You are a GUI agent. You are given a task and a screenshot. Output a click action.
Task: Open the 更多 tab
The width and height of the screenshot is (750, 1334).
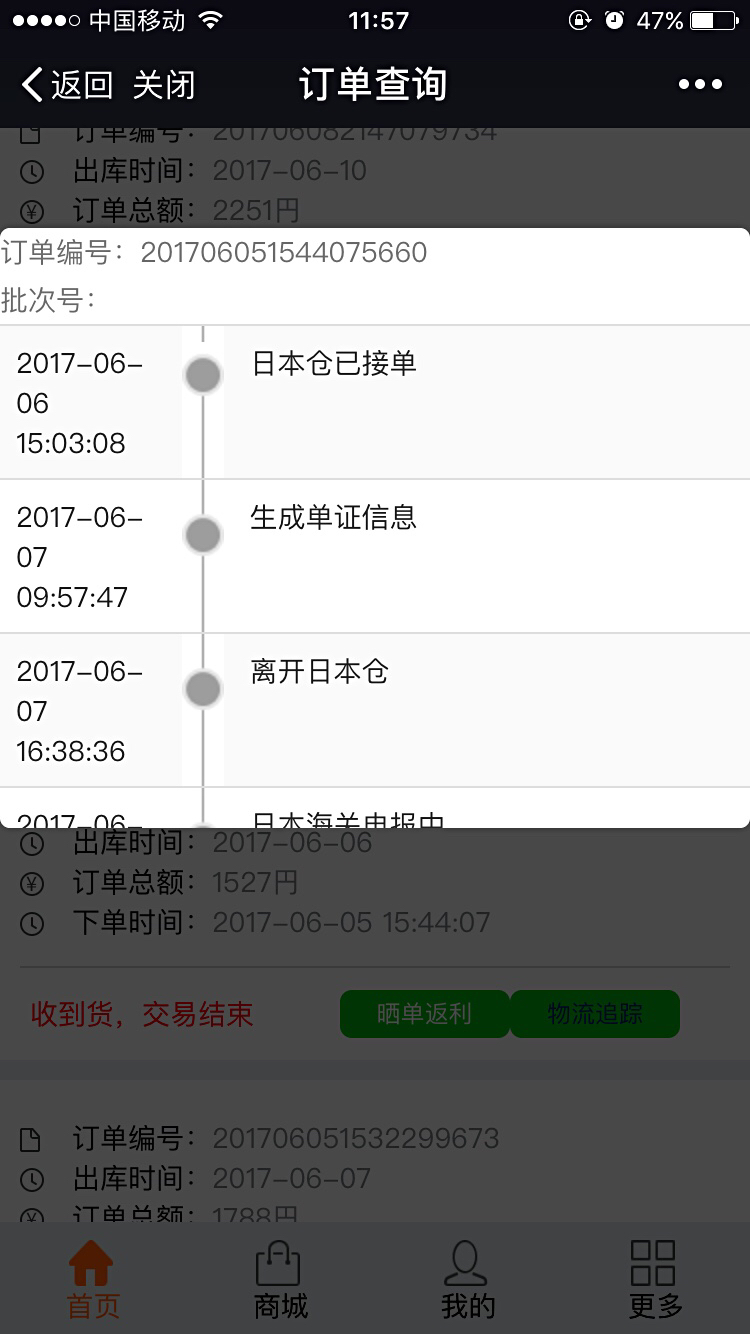pyautogui.click(x=655, y=1279)
